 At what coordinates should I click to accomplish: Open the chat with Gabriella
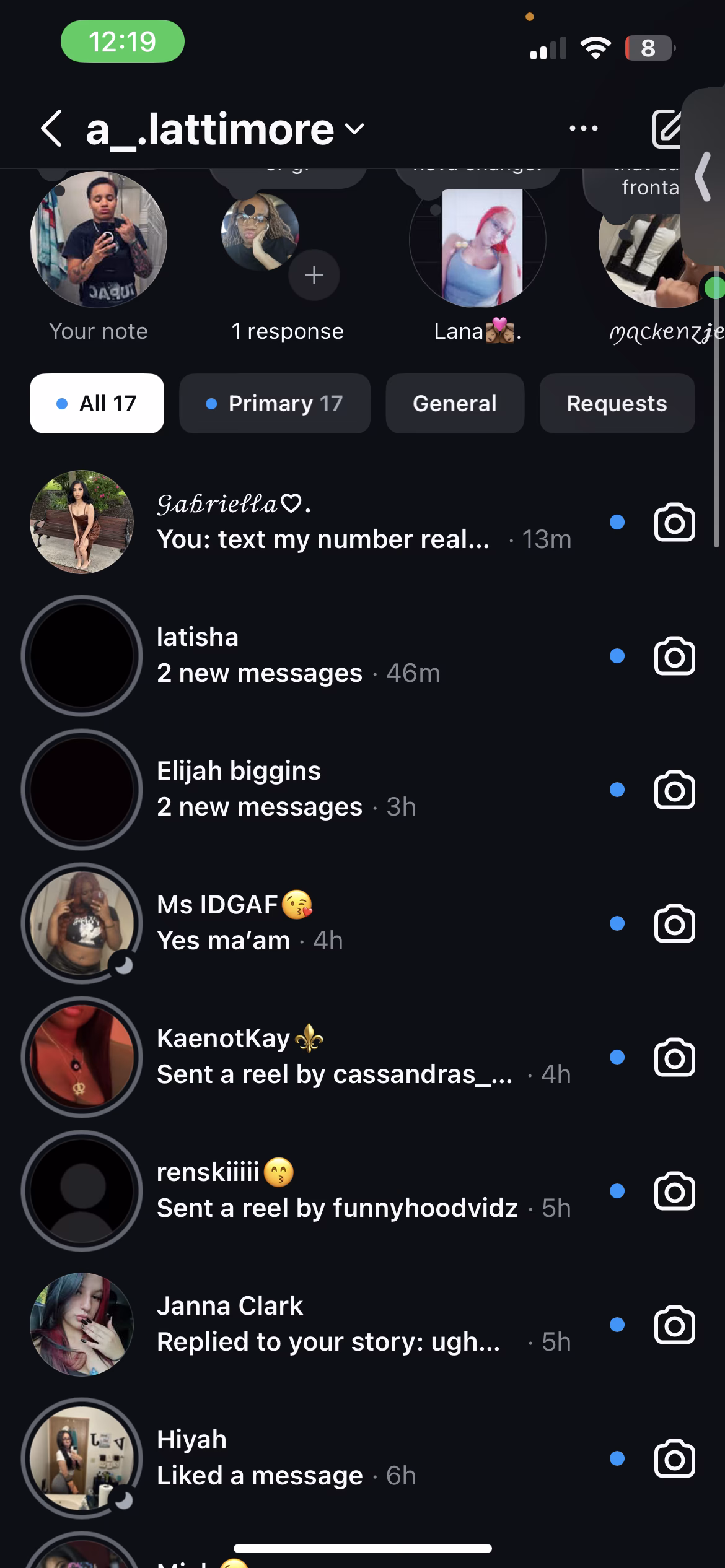(322, 522)
